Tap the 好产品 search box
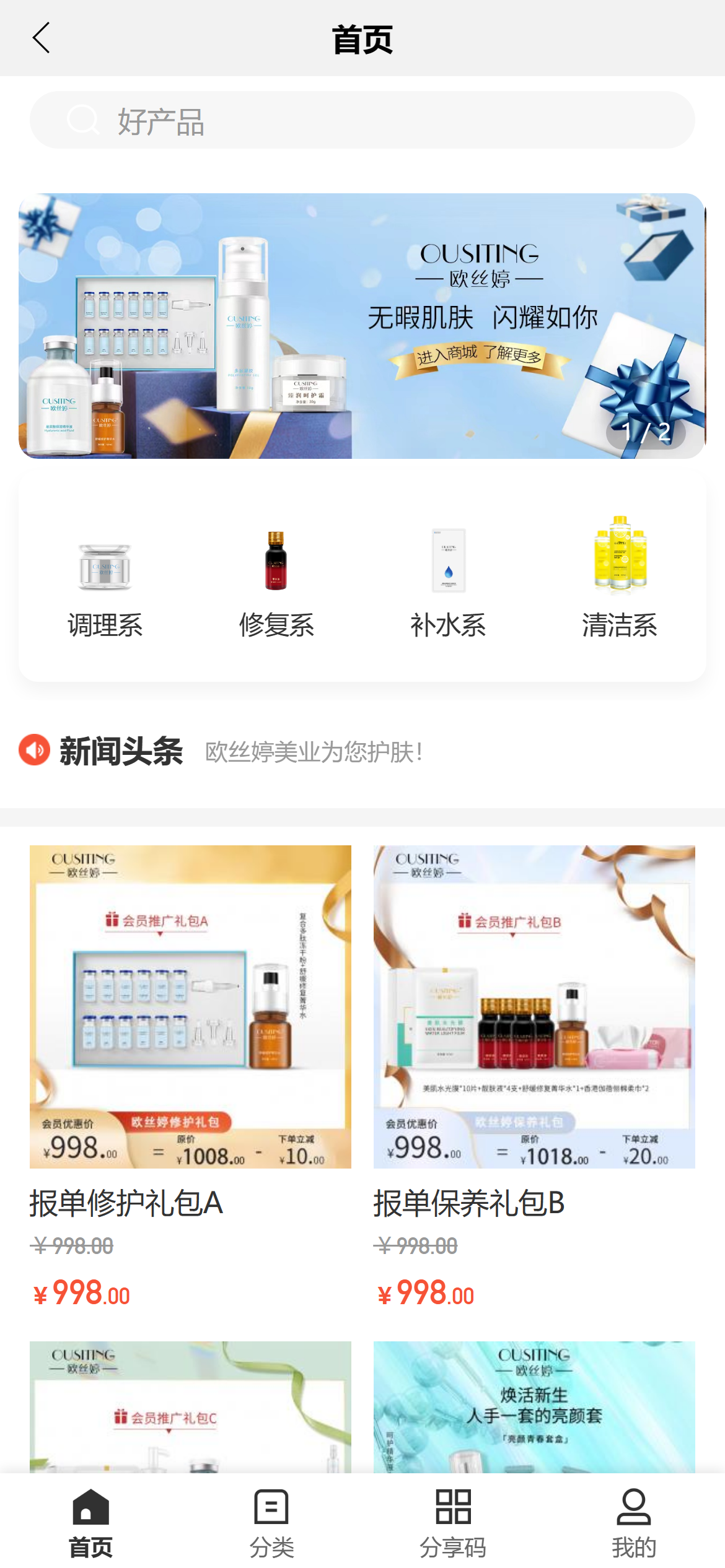 (362, 121)
